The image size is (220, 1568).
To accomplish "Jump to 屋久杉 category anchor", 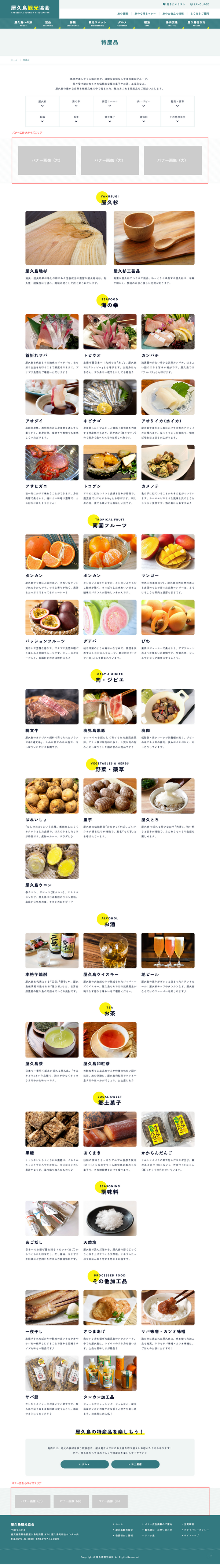I will pos(42,103).
